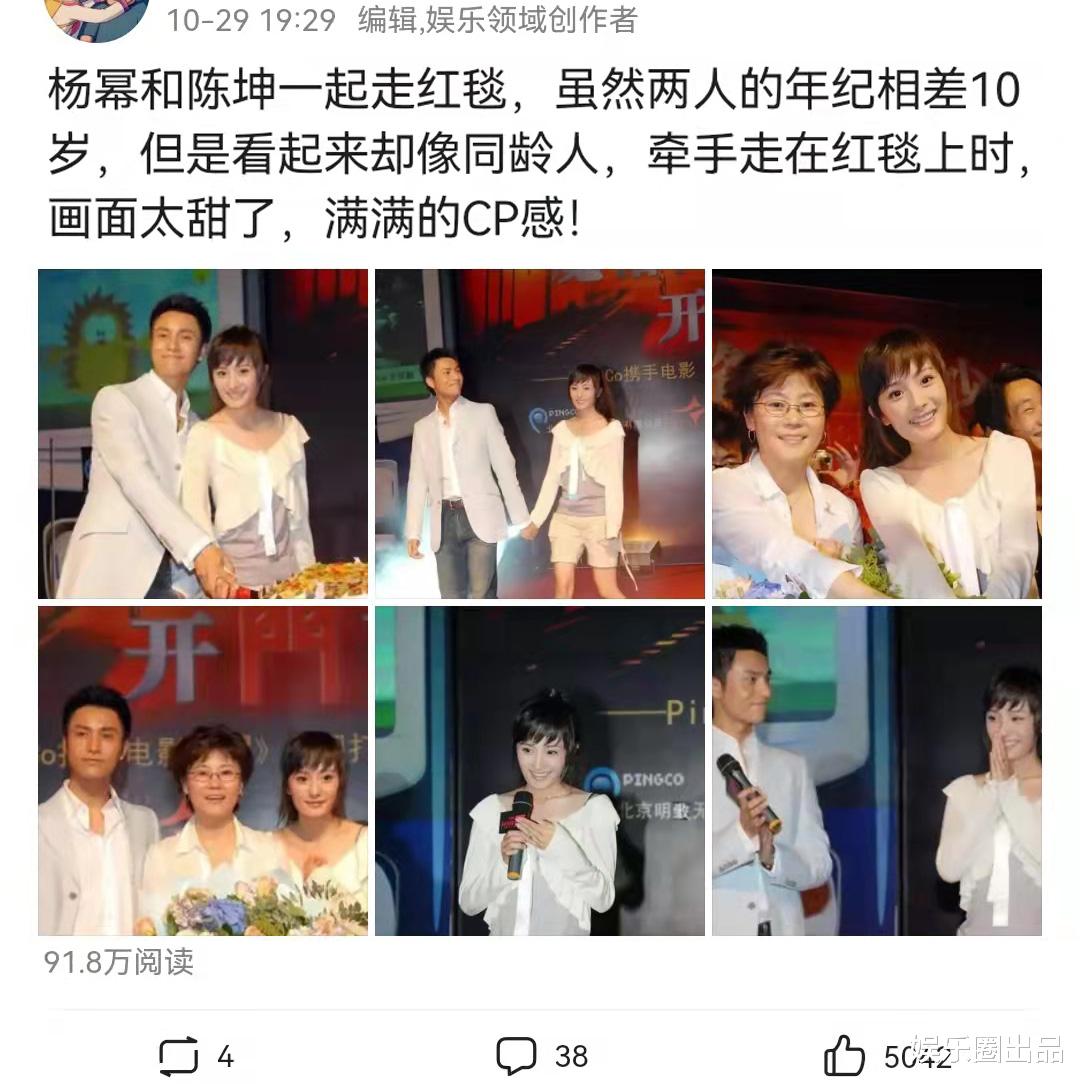
Task: View the bottom-right photo of the pair
Action: point(878,772)
